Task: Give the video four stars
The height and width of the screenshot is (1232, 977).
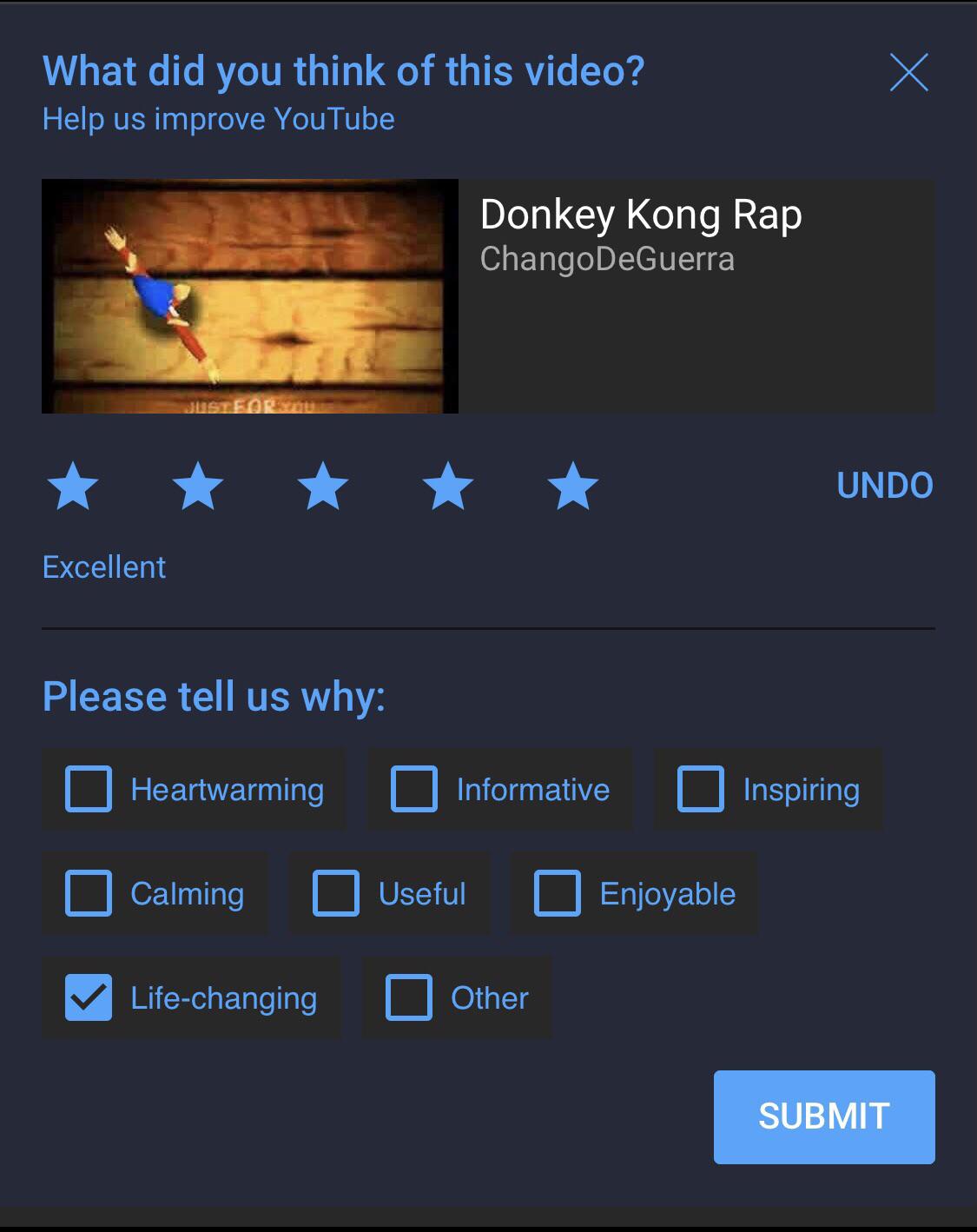Action: coord(448,486)
